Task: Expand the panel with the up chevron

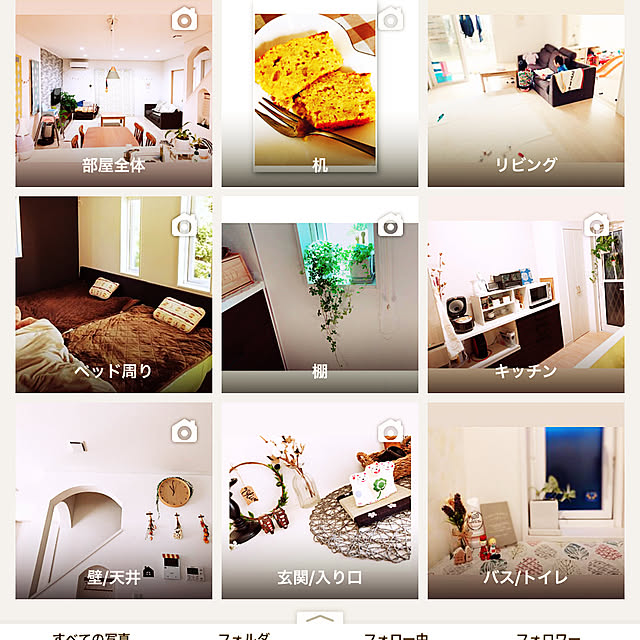Action: (x=320, y=622)
